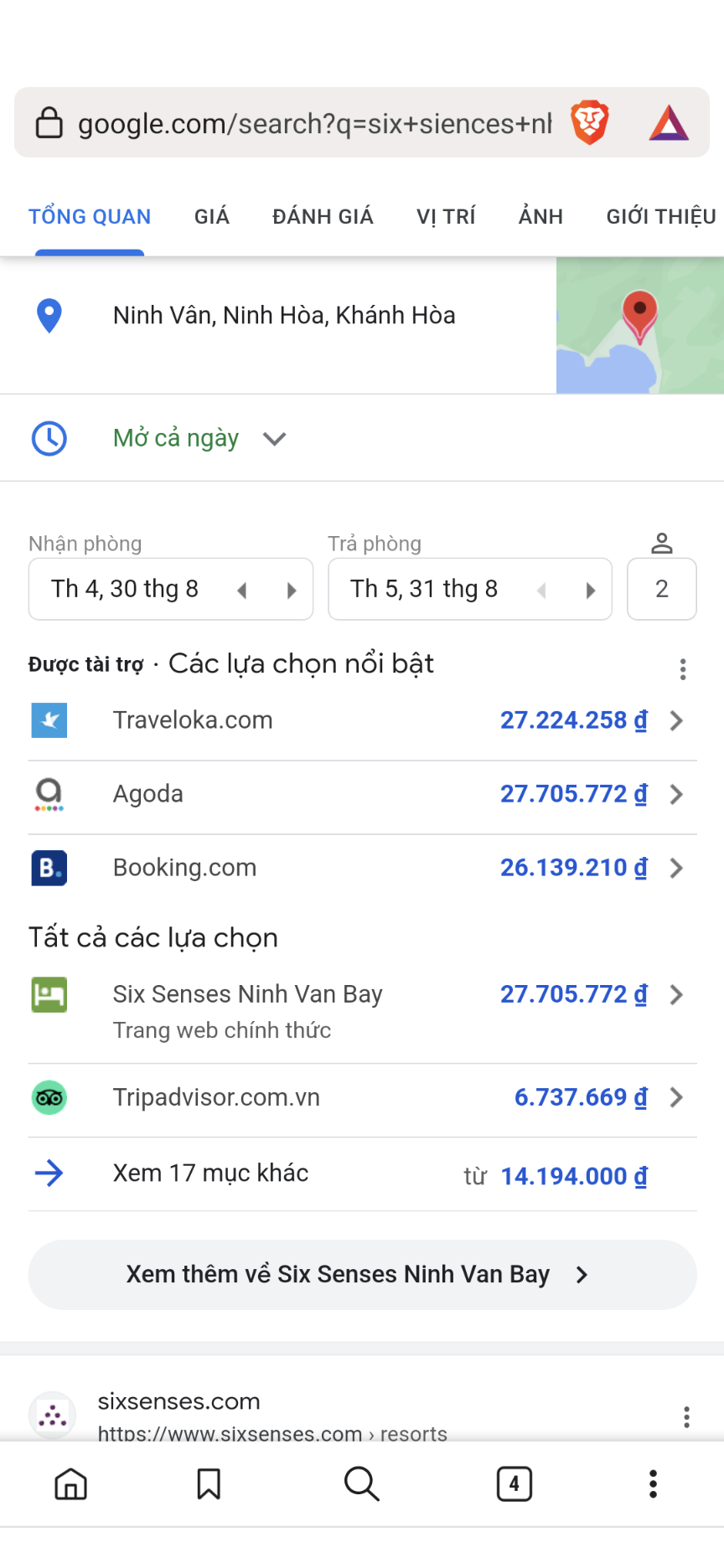The width and height of the screenshot is (724, 1568).
Task: Click the guest count field showing 2
Action: pos(661,589)
